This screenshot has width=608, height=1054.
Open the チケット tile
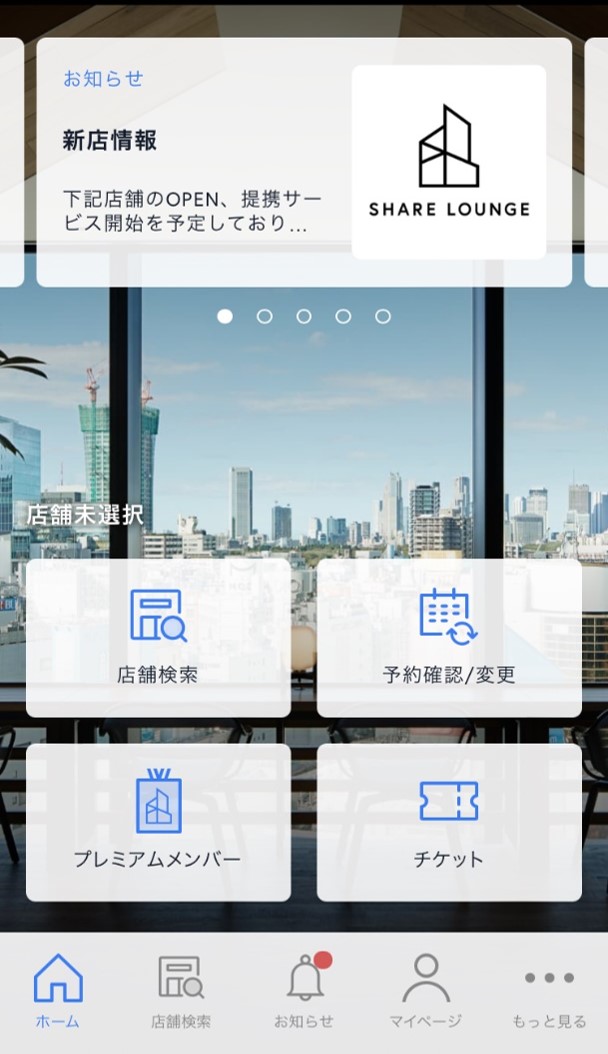(449, 821)
